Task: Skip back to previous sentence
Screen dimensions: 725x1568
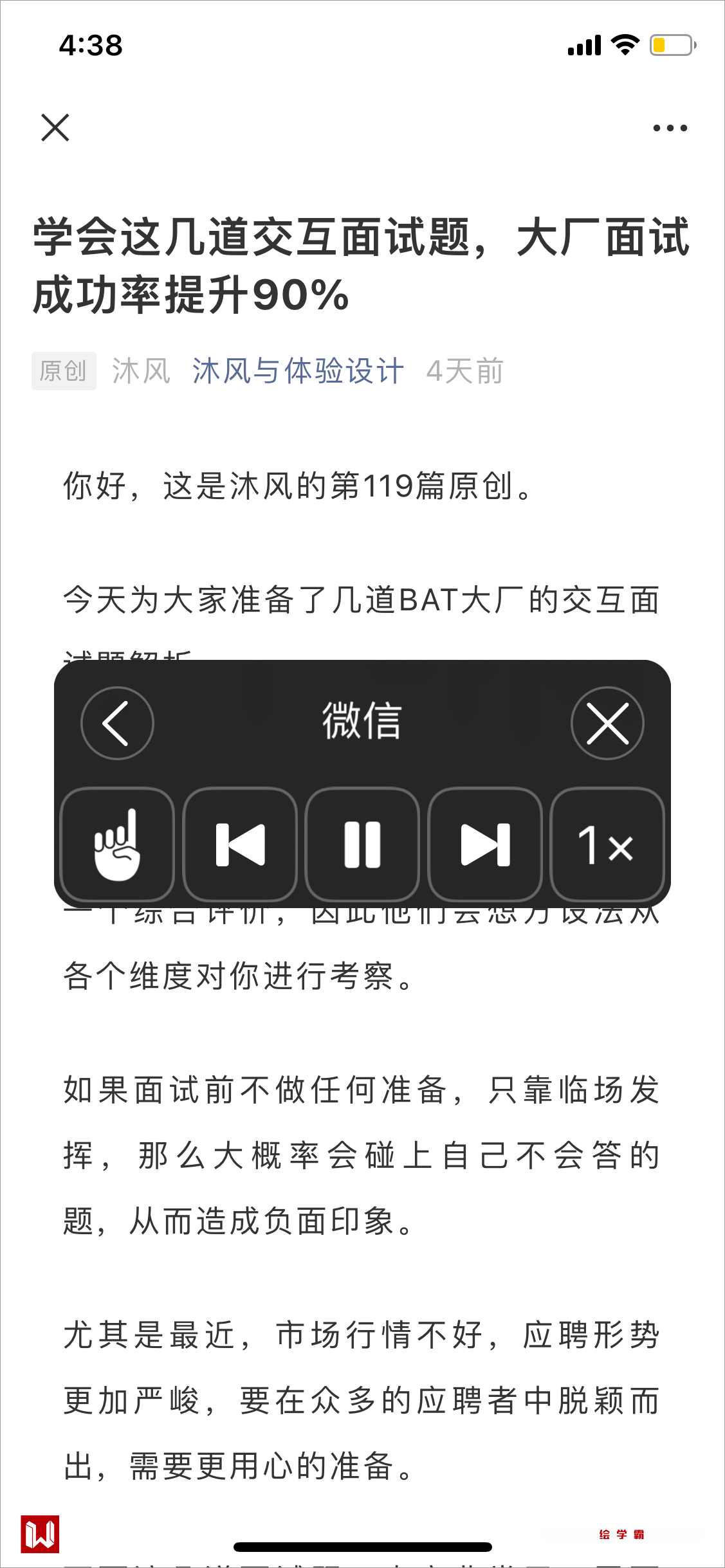Action: coord(240,844)
